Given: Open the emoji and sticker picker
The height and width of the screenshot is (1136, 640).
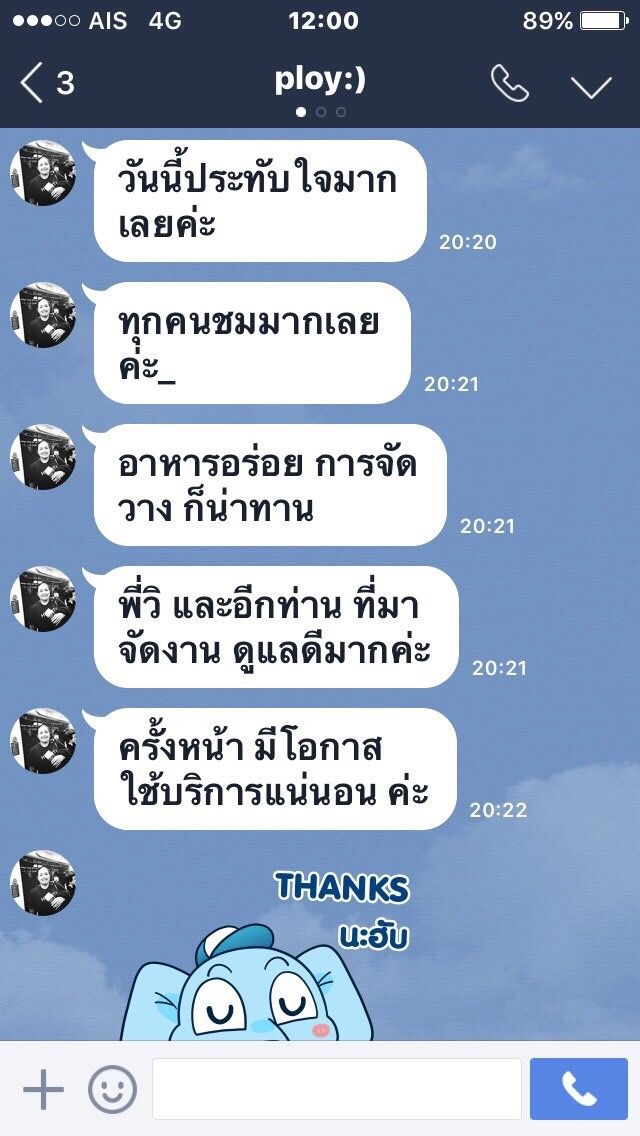Looking at the screenshot, I should point(112,1089).
